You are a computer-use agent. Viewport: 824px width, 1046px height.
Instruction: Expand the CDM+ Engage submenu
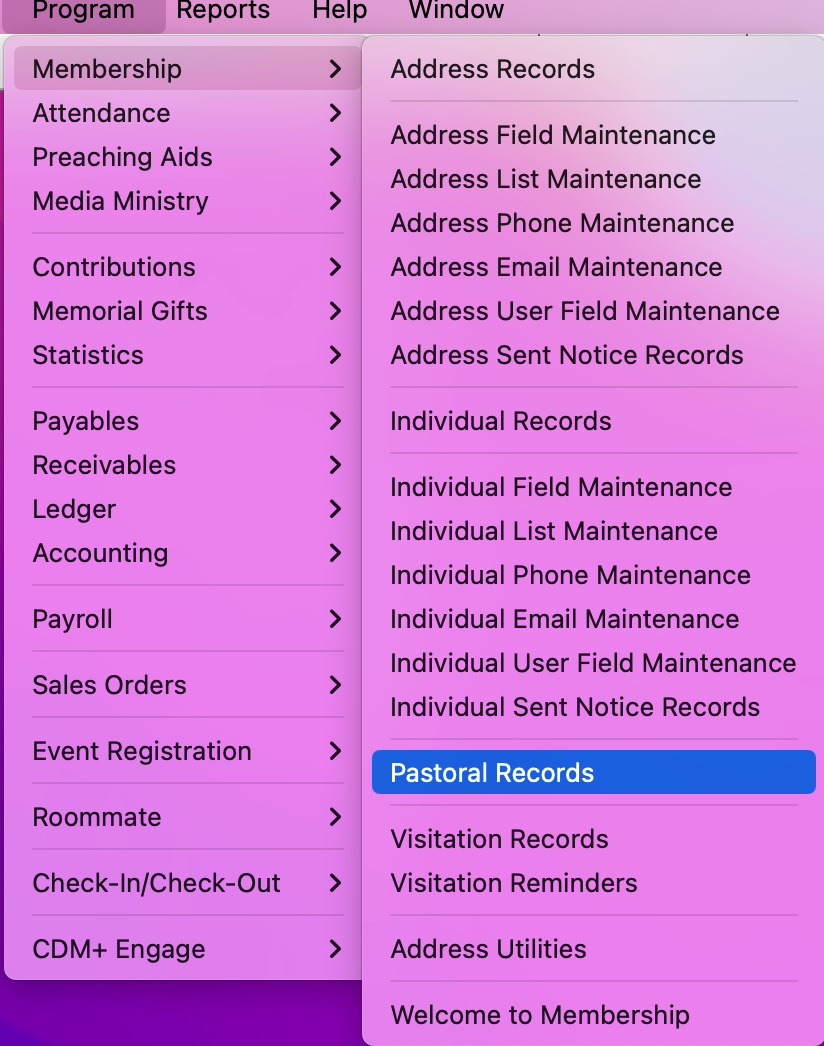click(x=119, y=949)
